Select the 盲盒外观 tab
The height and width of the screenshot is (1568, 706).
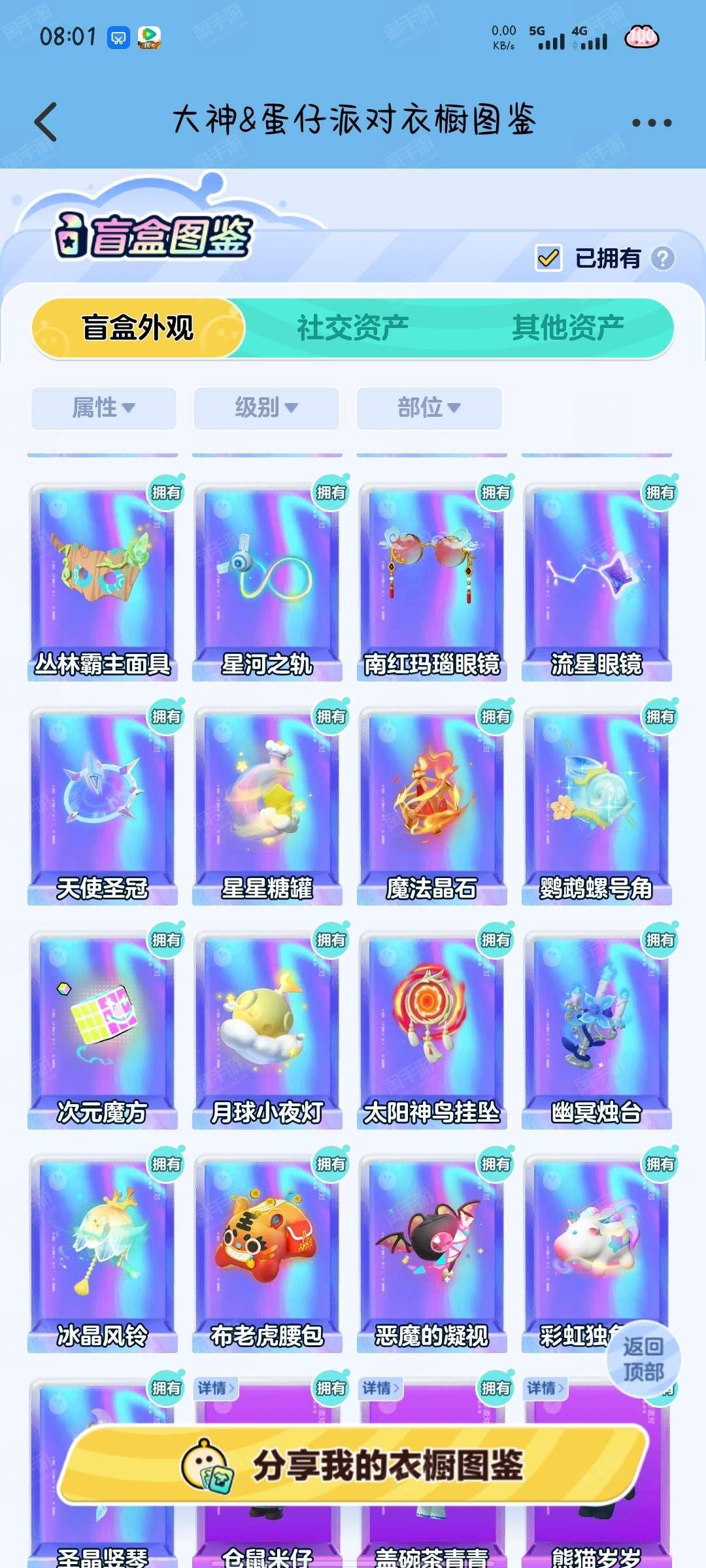tap(138, 327)
